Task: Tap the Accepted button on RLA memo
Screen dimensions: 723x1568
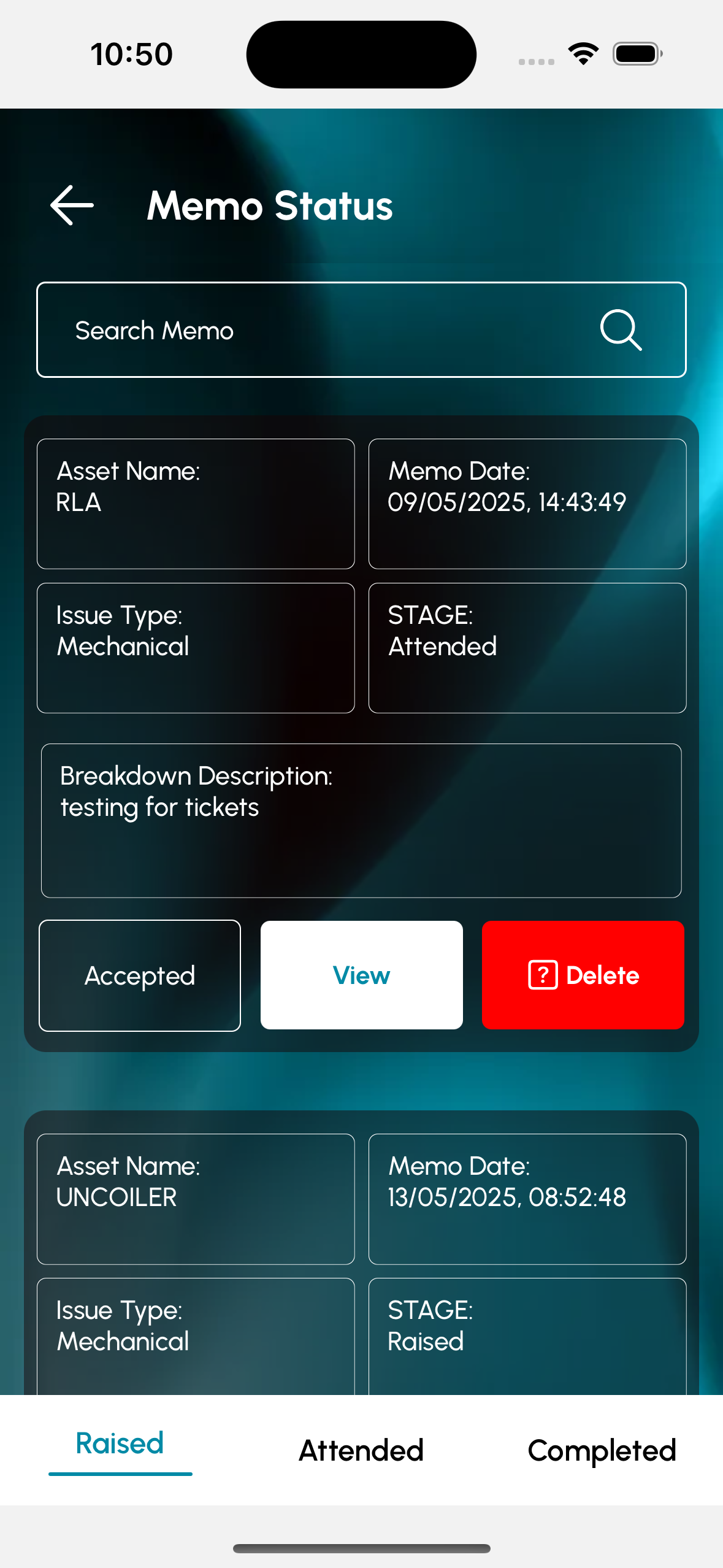Action: tap(140, 975)
